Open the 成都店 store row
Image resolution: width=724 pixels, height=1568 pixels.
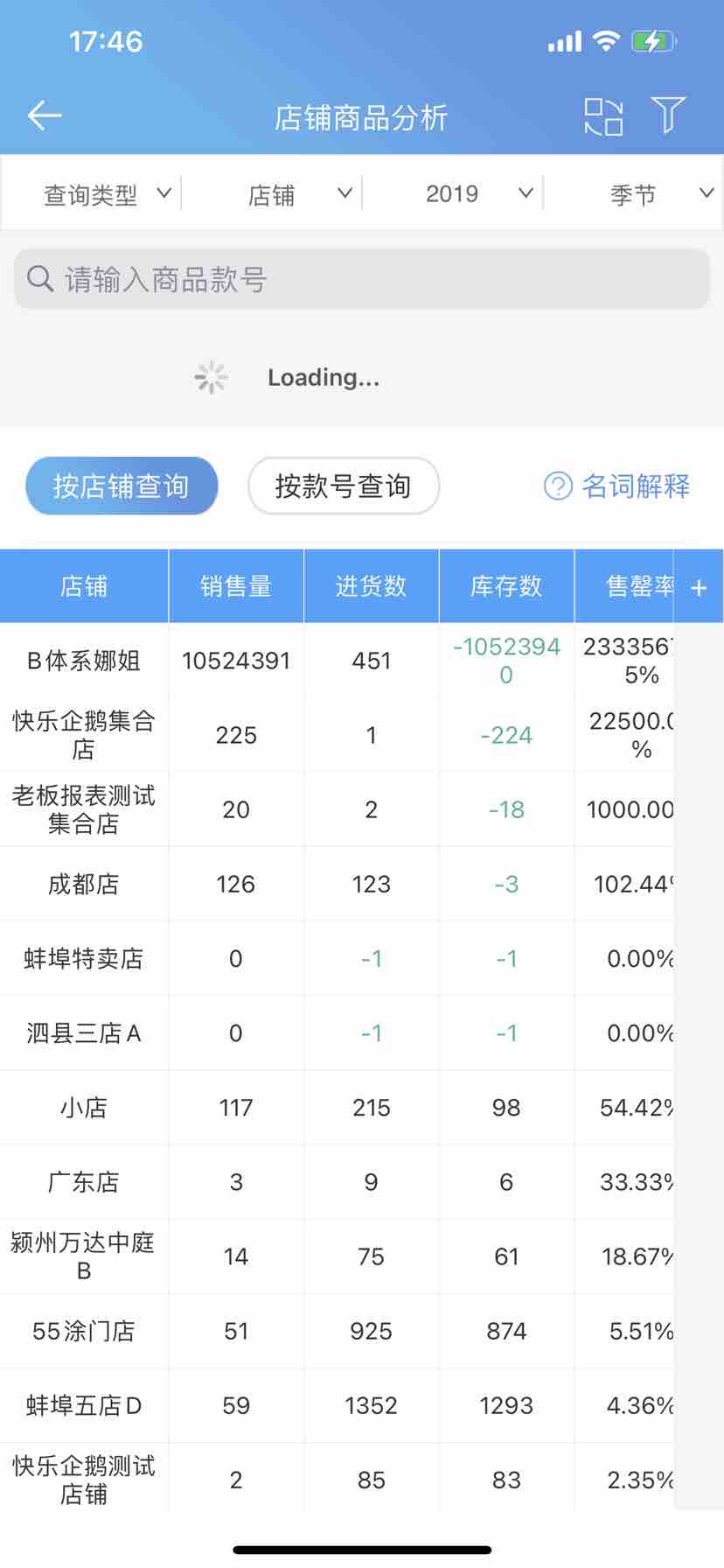(84, 884)
